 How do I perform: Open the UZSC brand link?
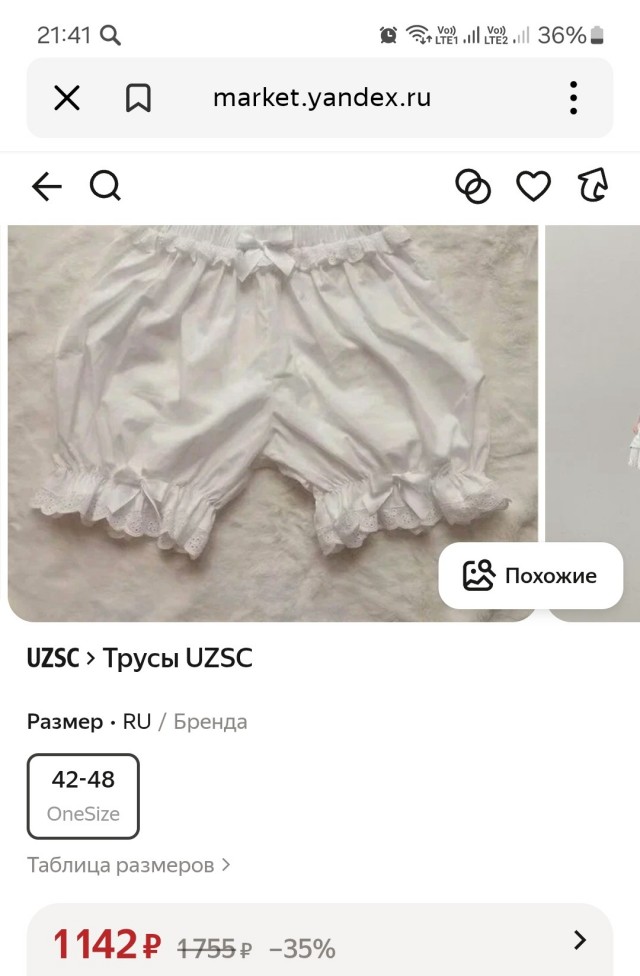pyautogui.click(x=53, y=658)
